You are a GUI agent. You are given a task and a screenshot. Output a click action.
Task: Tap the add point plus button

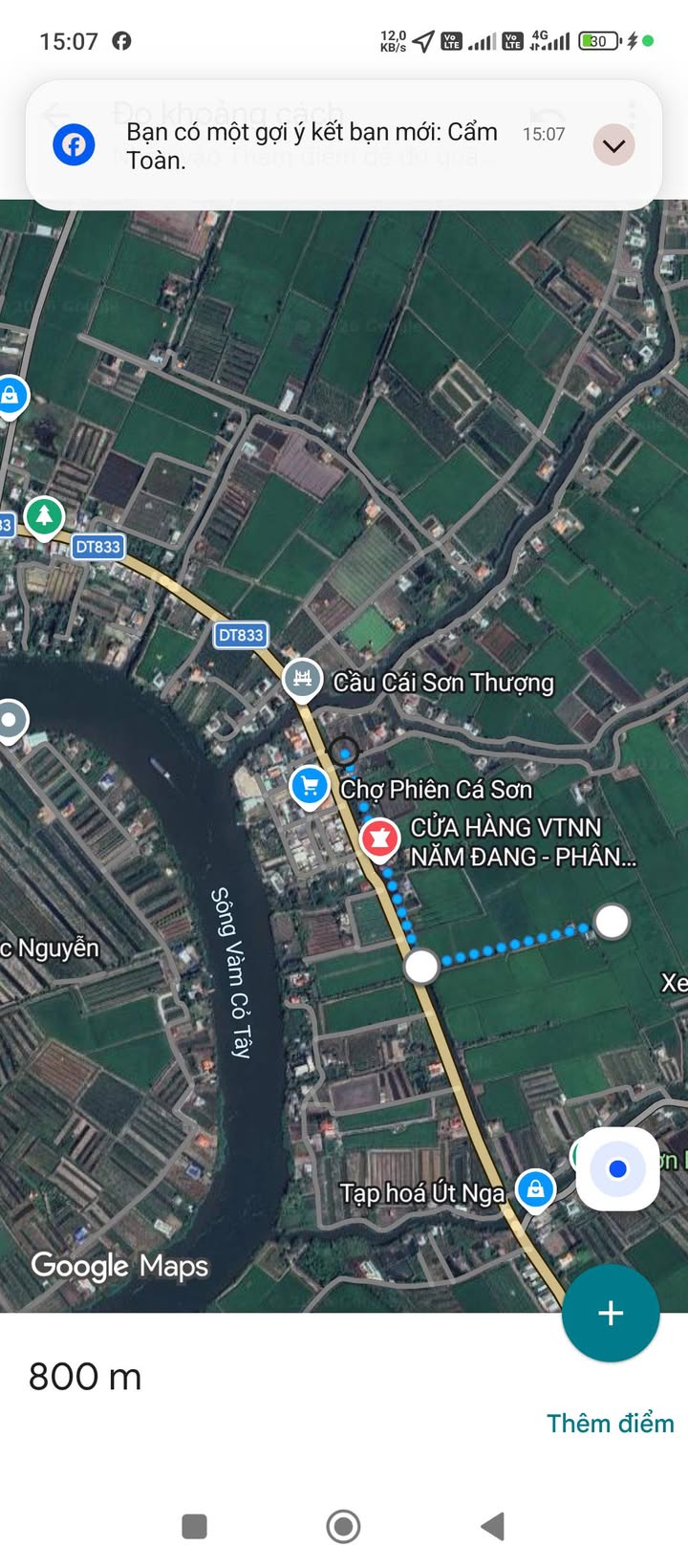coord(611,1313)
